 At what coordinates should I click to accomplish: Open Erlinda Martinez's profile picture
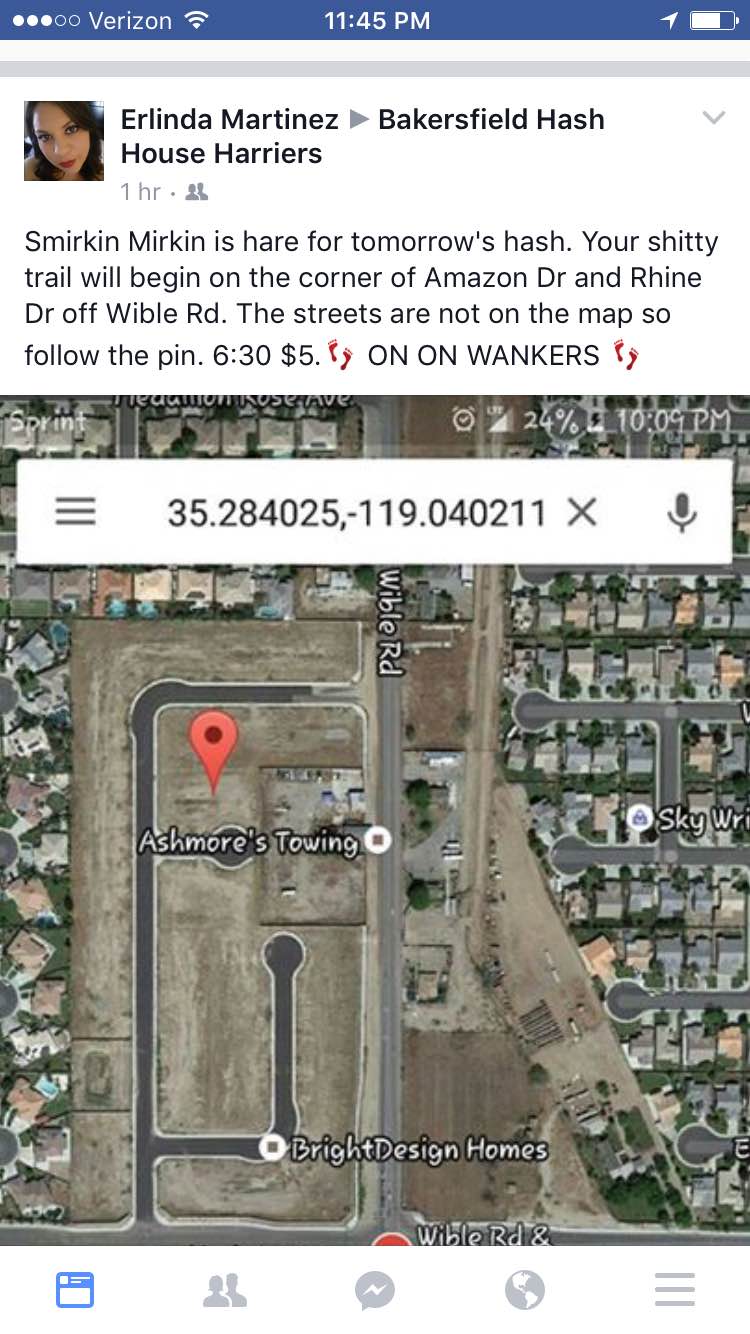64,141
